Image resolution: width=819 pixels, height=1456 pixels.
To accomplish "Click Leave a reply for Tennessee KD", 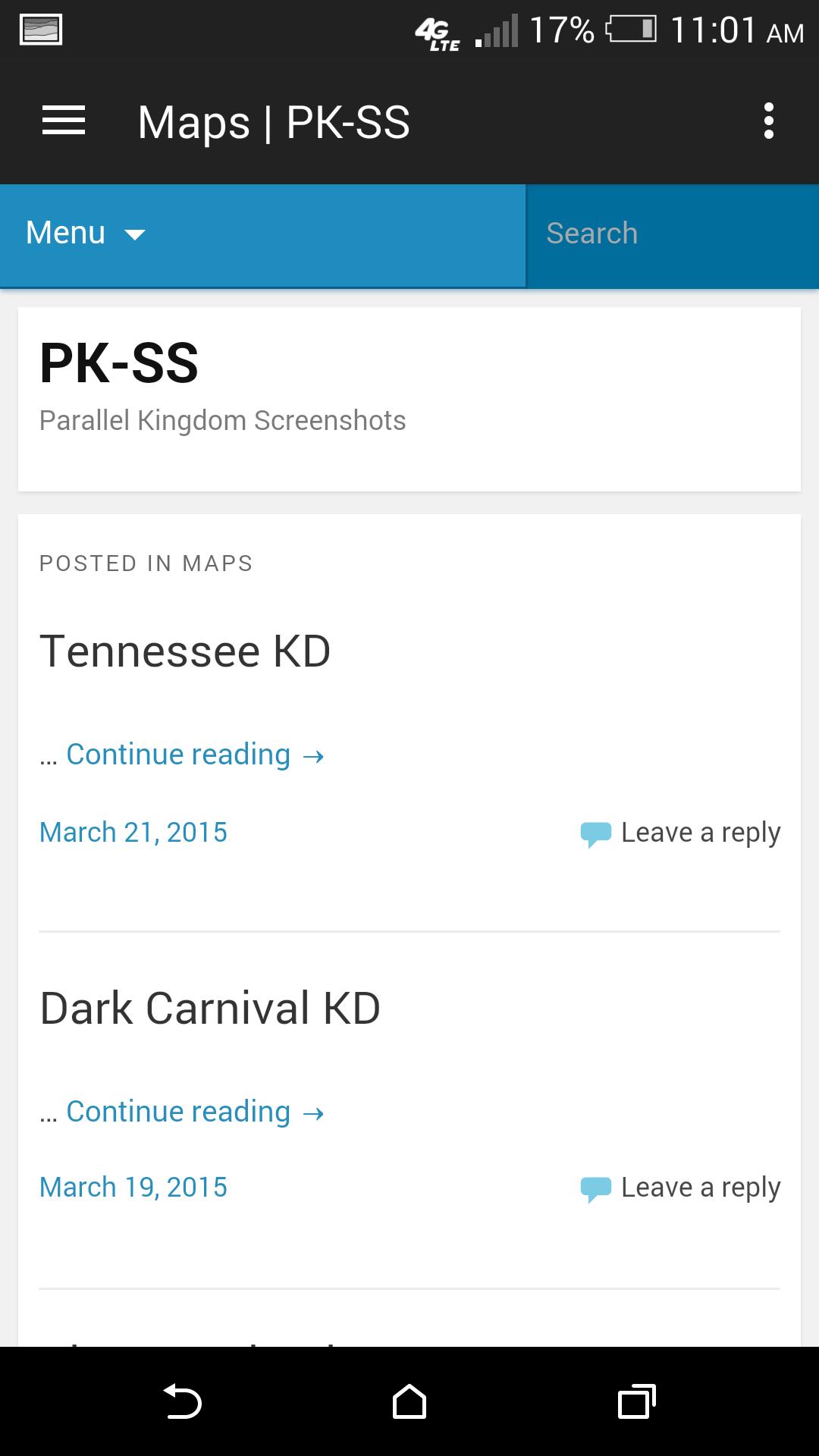I will 700,832.
